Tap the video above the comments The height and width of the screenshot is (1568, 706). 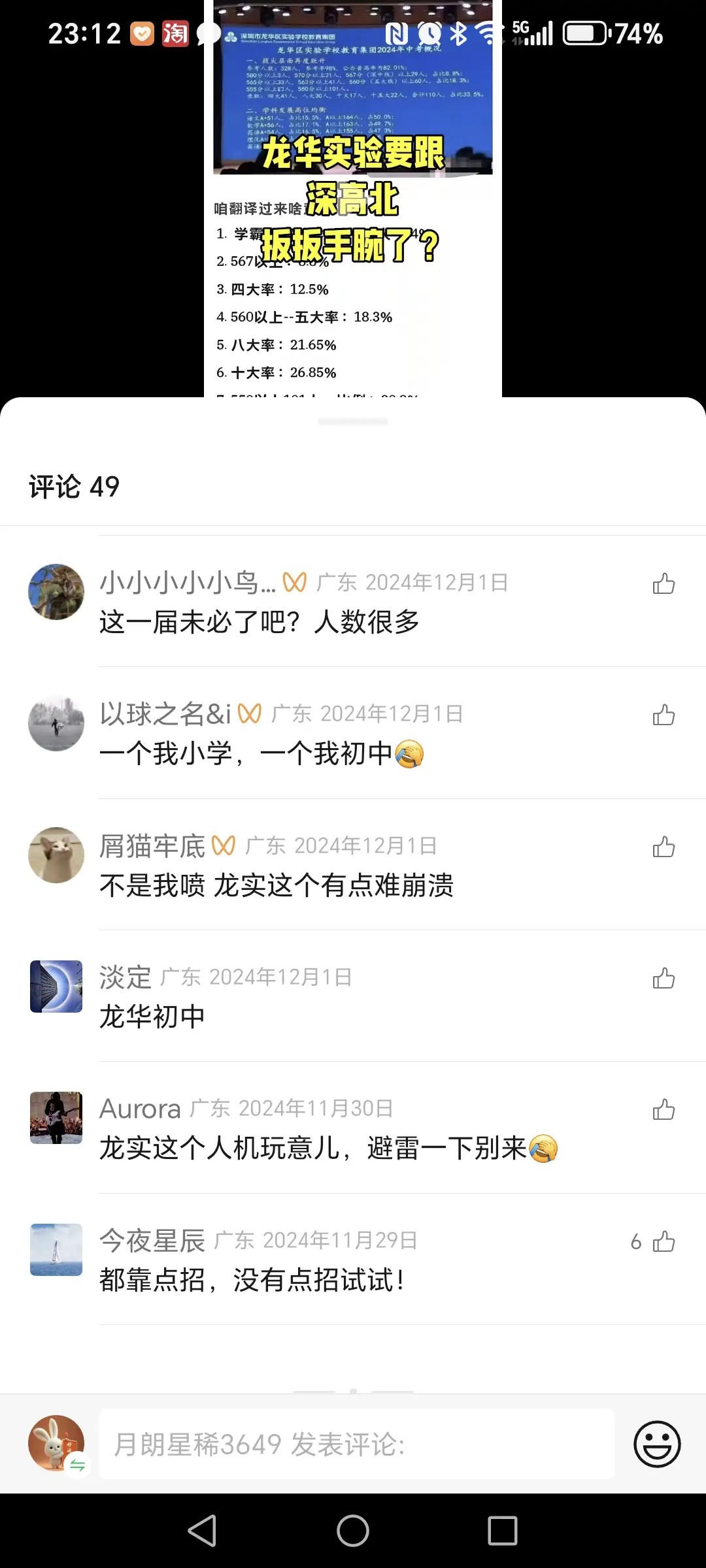(x=353, y=196)
